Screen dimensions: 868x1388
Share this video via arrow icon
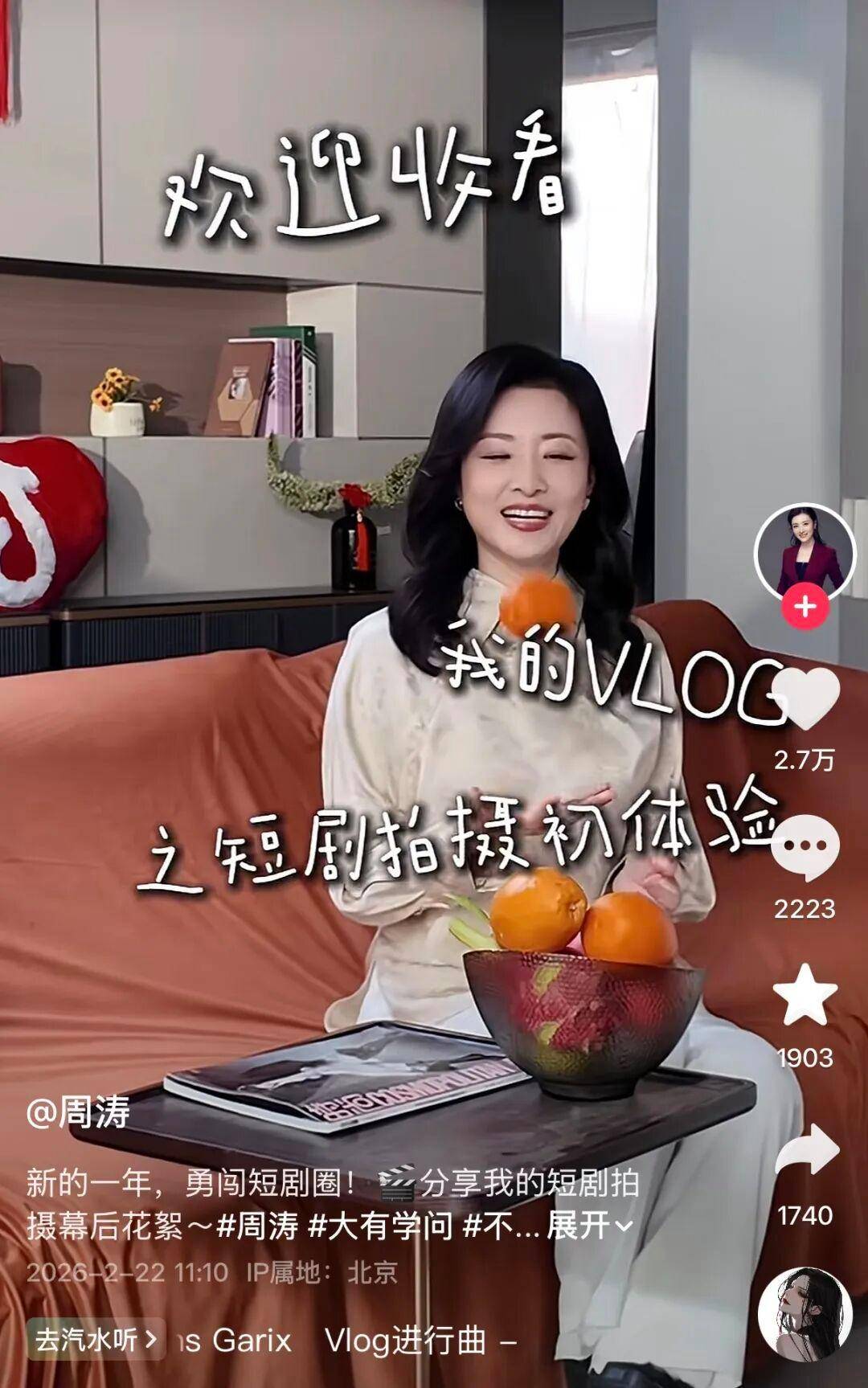806,1149
